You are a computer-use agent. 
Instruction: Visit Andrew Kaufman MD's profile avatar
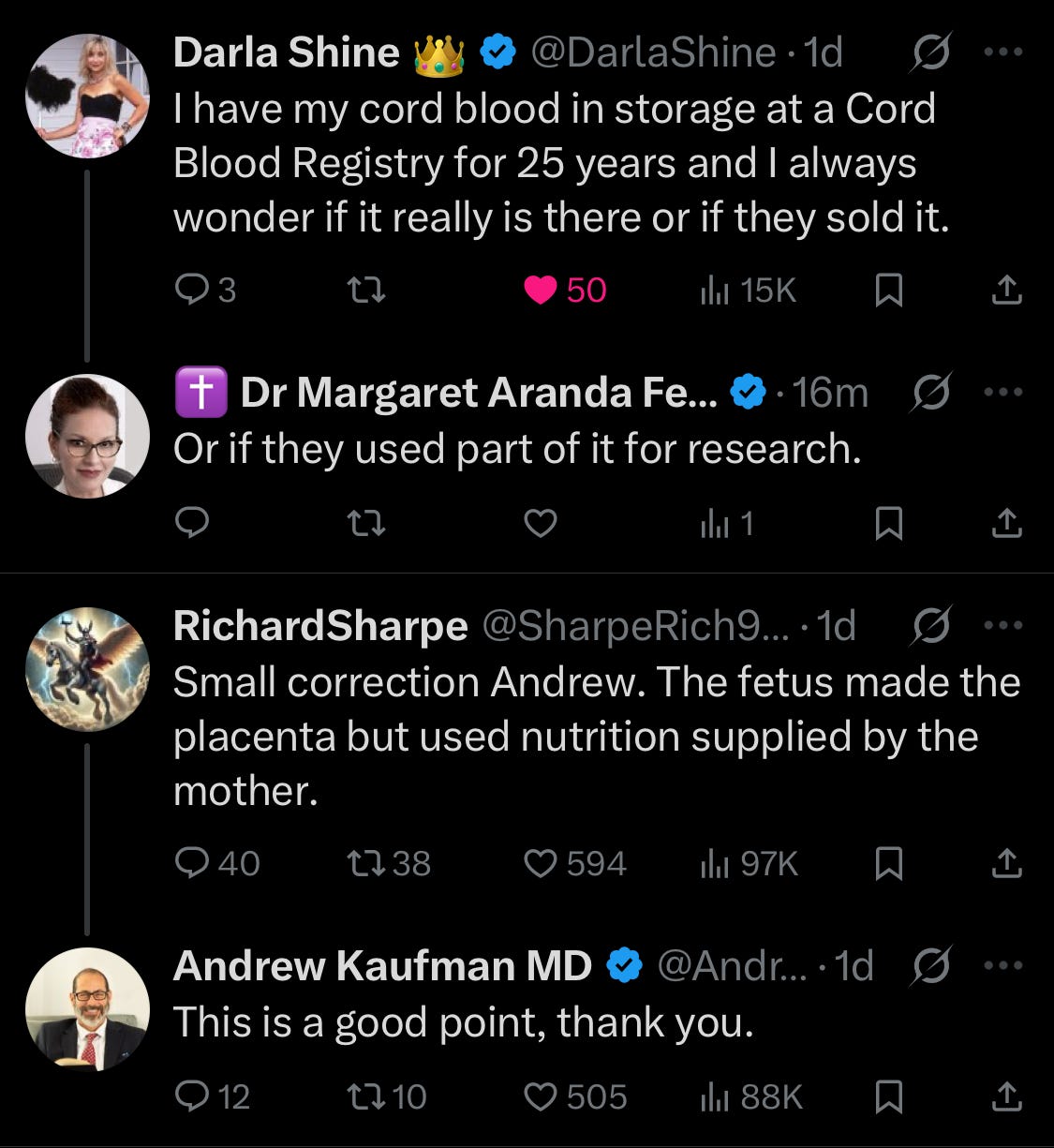[x=87, y=1009]
